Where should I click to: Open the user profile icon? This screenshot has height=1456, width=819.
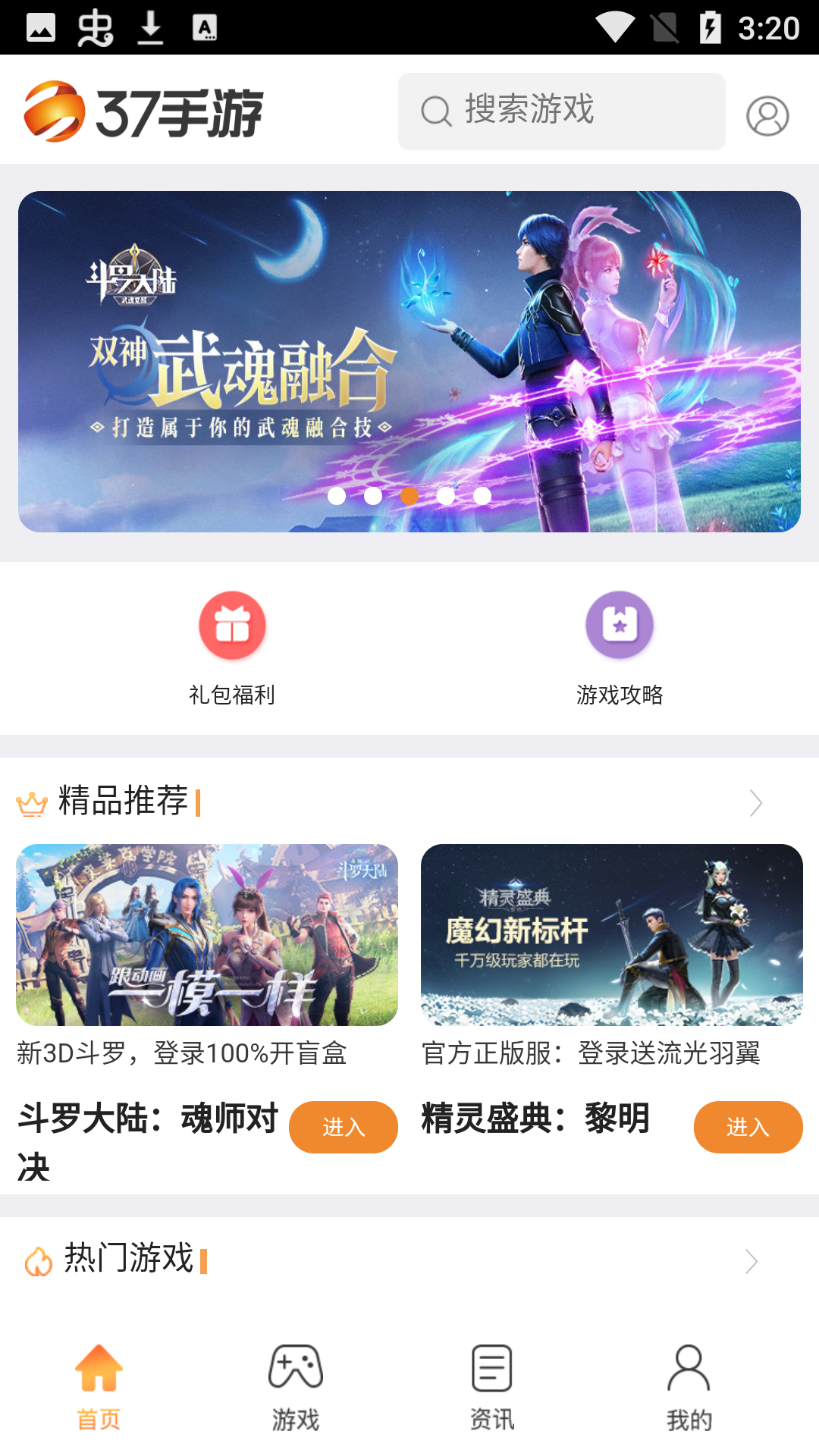767,115
